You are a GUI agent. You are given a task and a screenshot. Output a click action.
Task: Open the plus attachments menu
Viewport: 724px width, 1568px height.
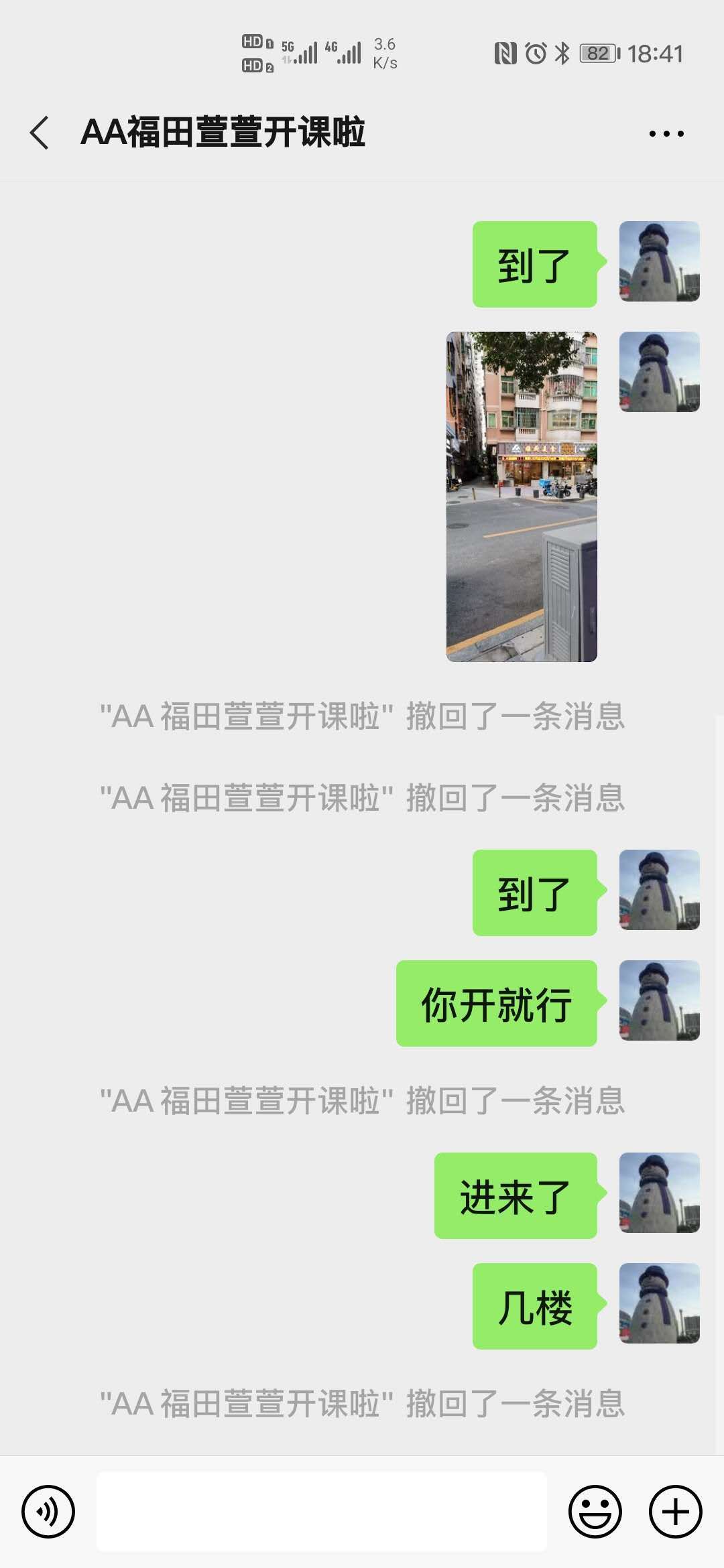pyautogui.click(x=675, y=1511)
